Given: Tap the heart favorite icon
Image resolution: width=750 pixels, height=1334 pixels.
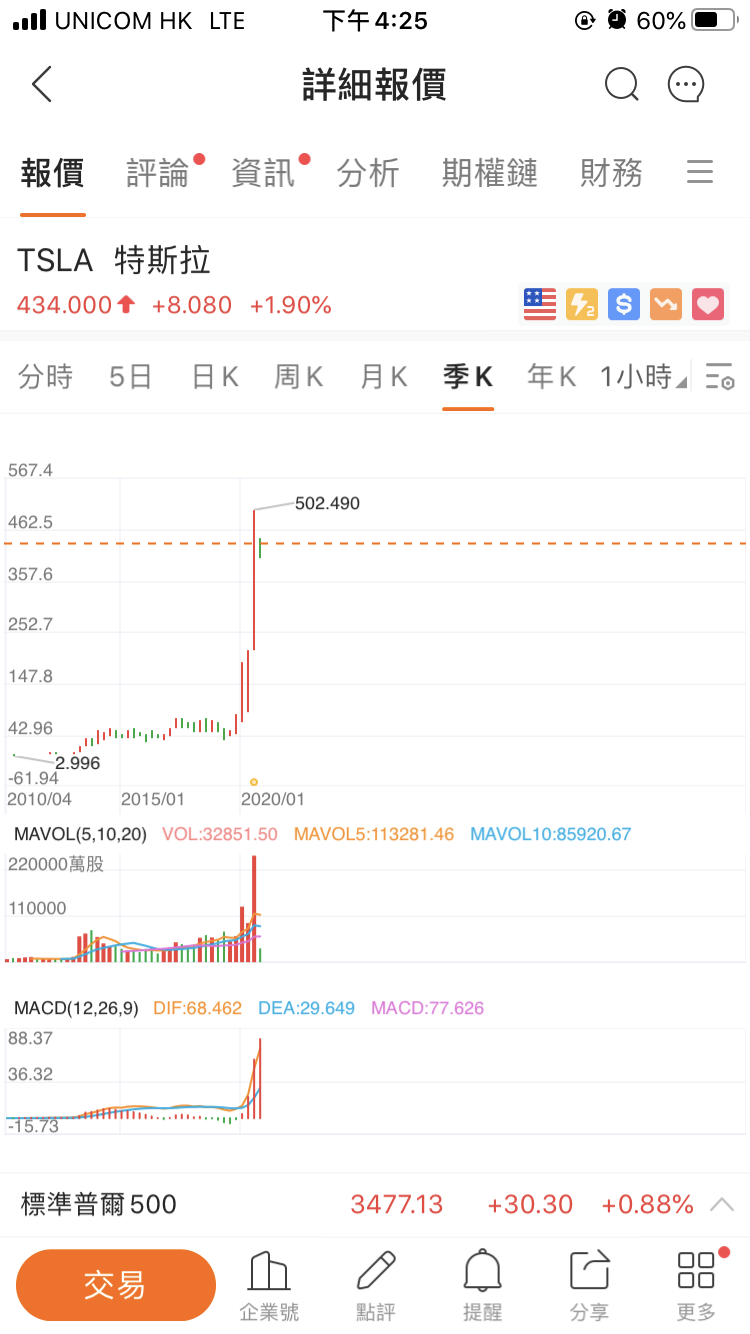Looking at the screenshot, I should click(x=708, y=304).
